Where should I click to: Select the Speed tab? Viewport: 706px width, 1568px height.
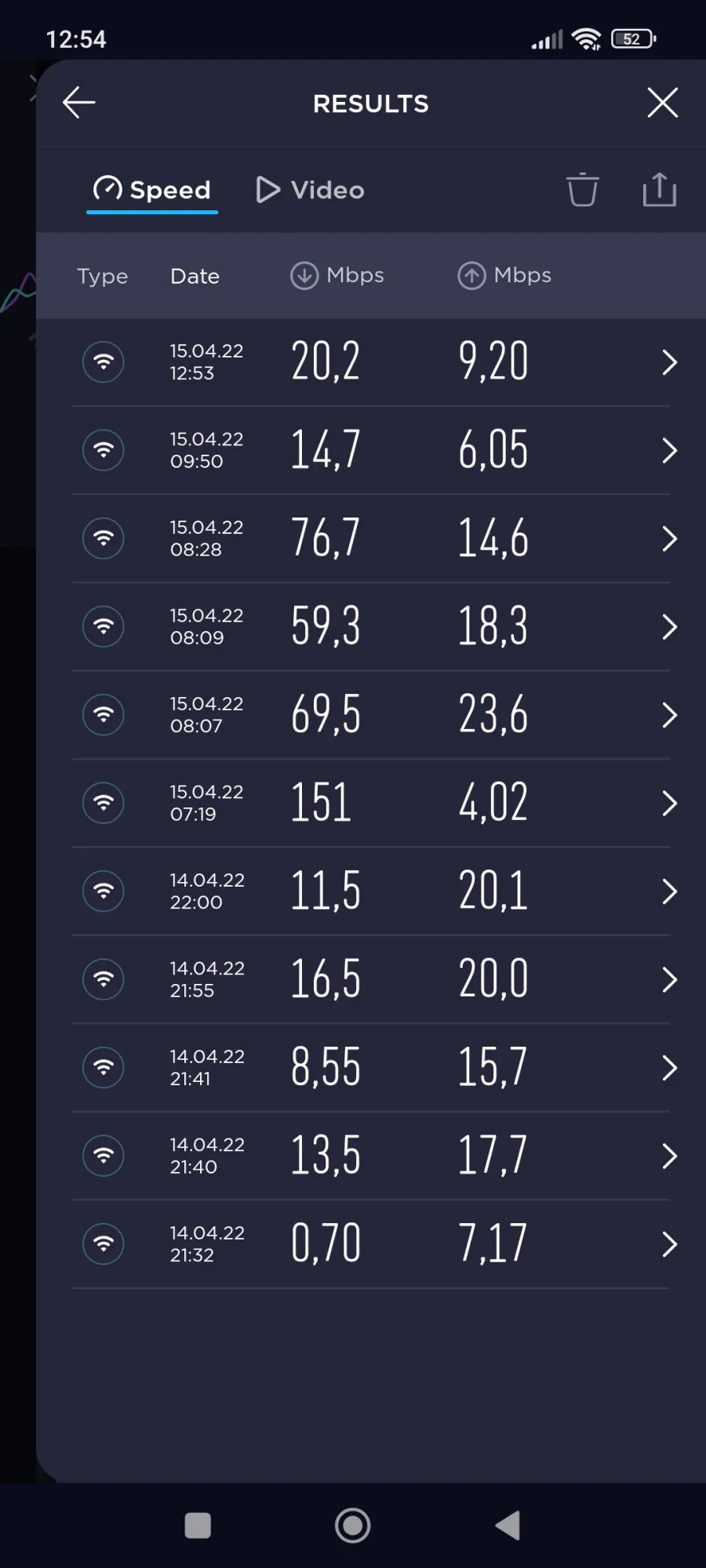pyautogui.click(x=152, y=190)
